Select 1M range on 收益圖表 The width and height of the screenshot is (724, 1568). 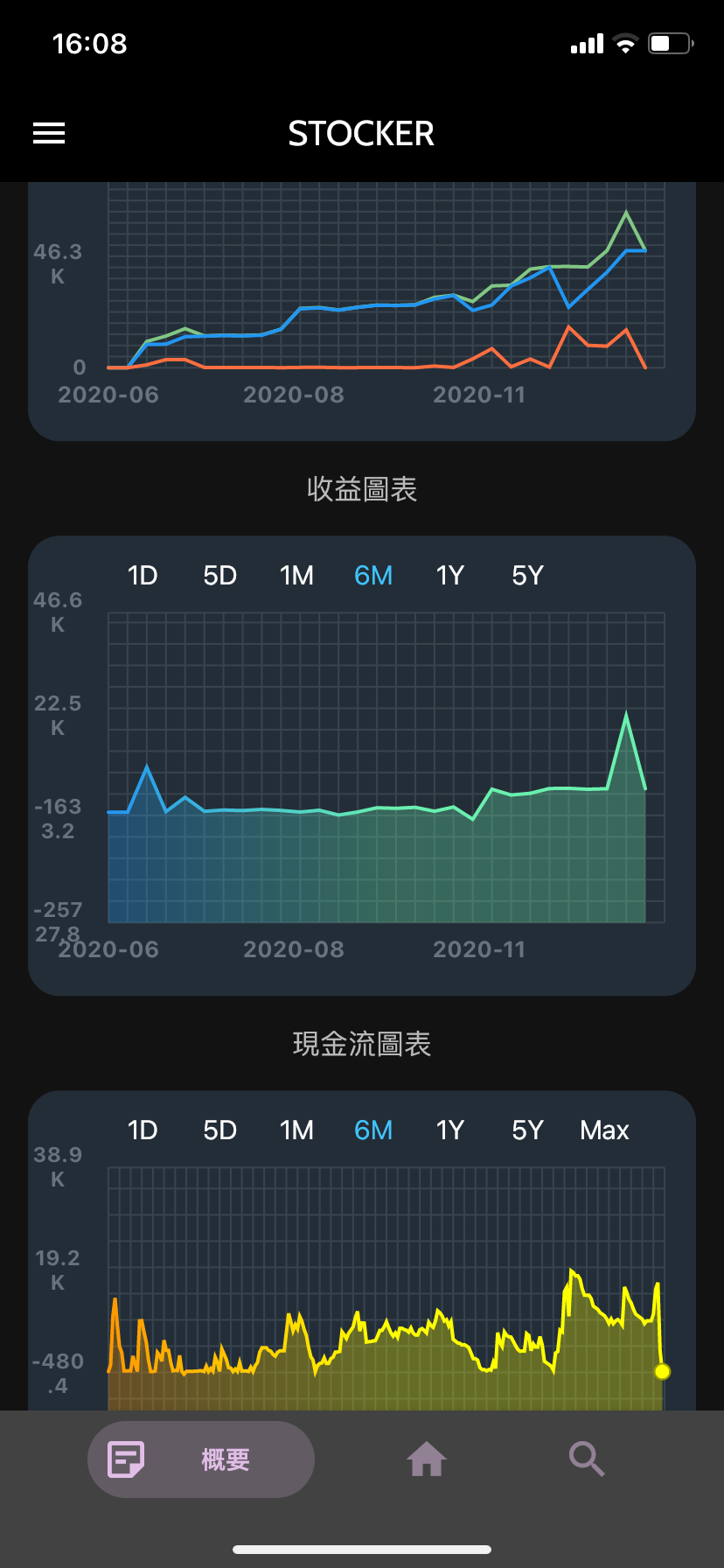(x=296, y=576)
